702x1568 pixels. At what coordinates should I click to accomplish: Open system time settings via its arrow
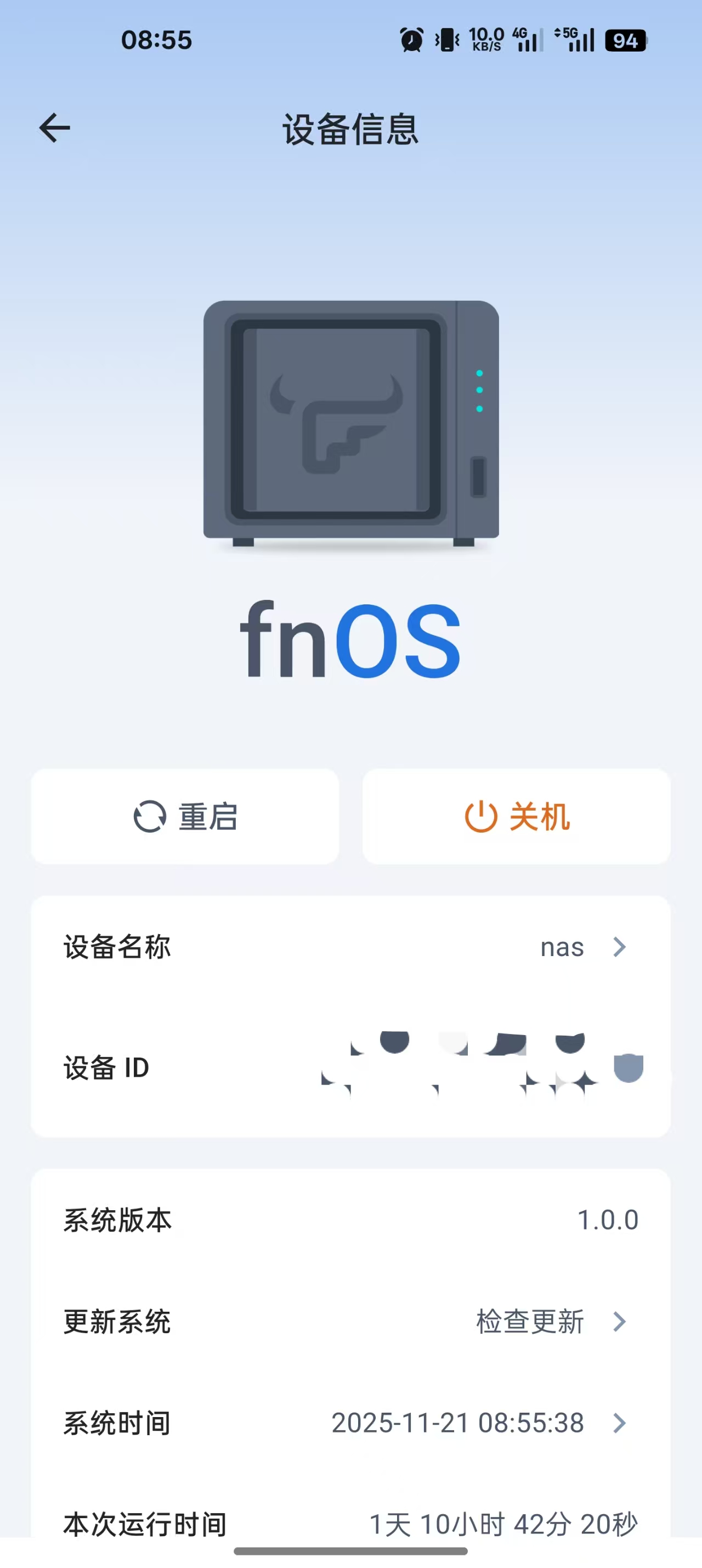tap(619, 1424)
